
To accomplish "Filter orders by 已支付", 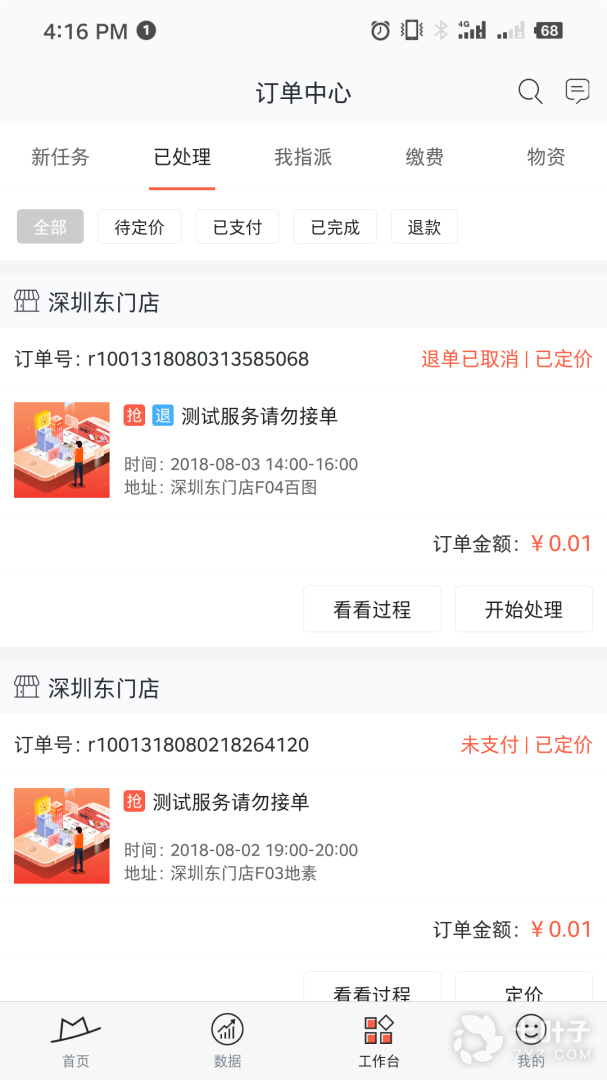I will 238,227.
